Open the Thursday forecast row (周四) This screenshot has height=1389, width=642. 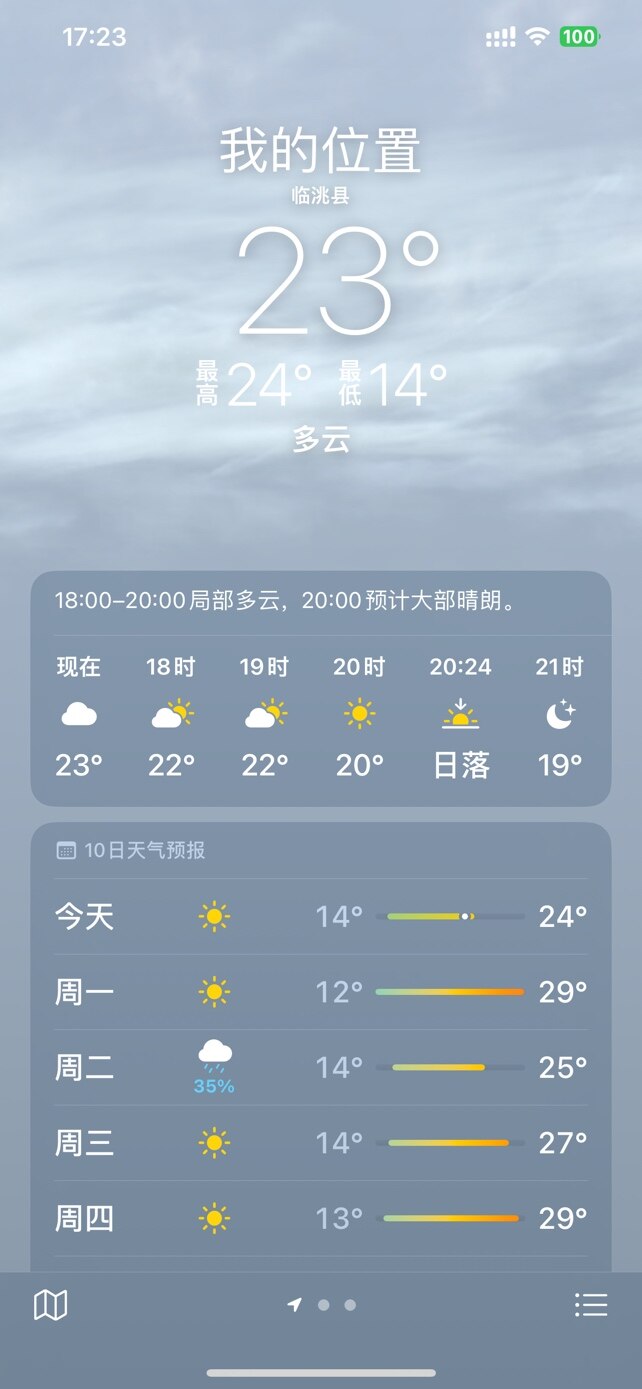pyautogui.click(x=320, y=1218)
